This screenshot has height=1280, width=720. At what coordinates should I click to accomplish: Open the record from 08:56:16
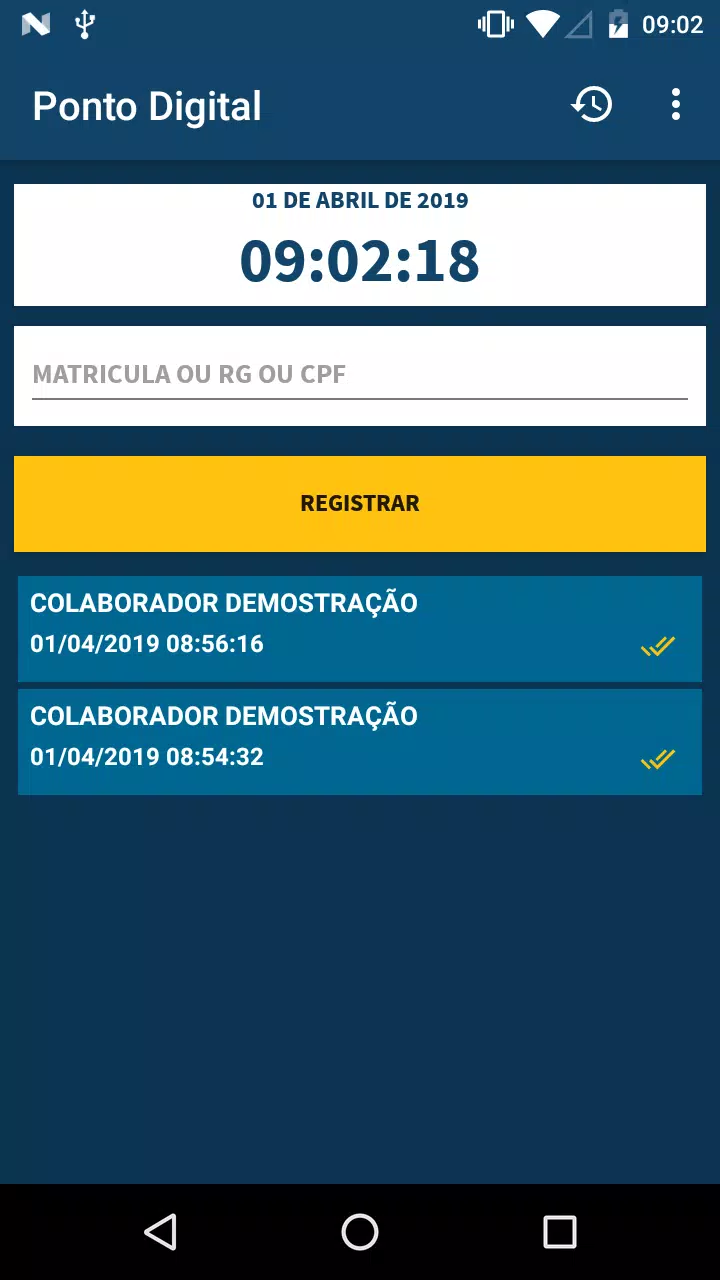(360, 629)
